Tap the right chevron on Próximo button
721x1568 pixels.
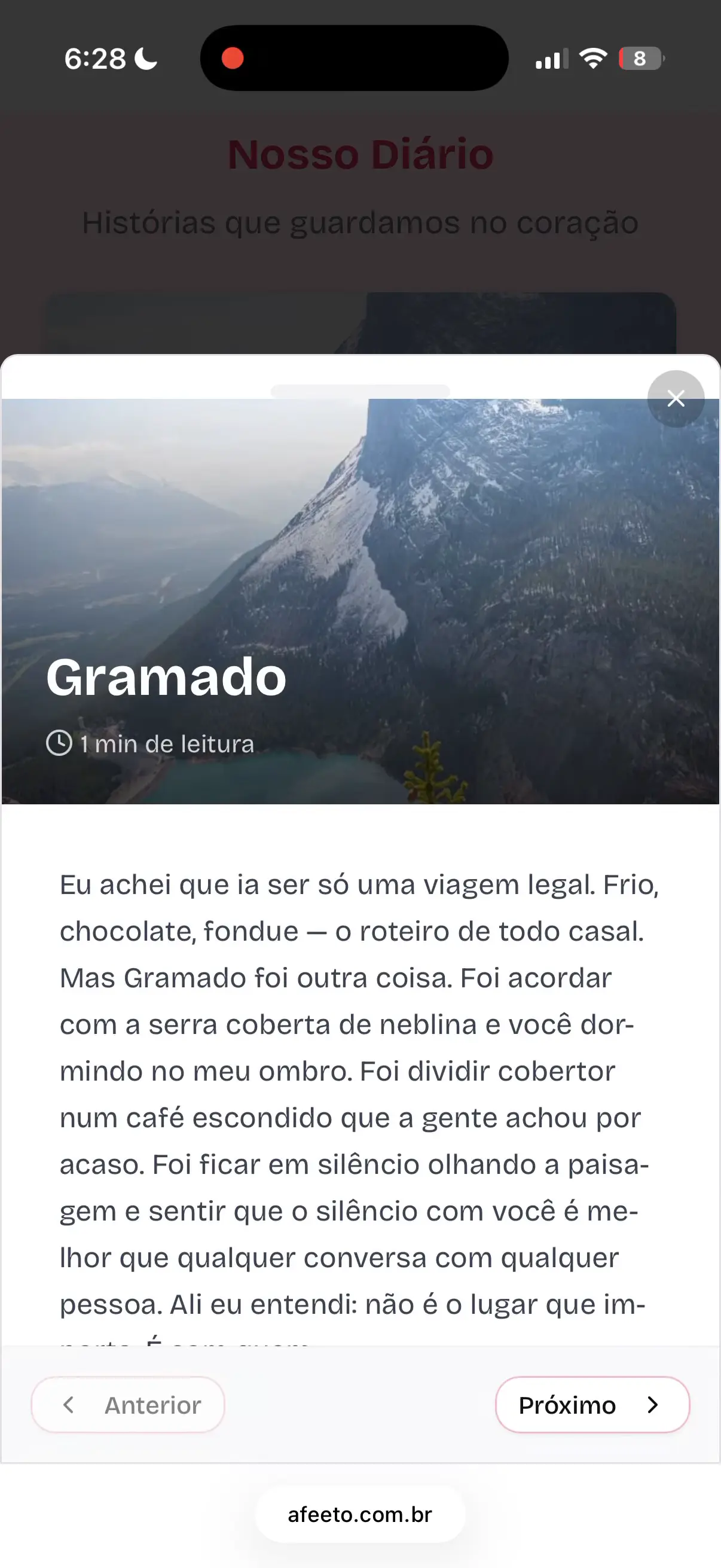[653, 1405]
